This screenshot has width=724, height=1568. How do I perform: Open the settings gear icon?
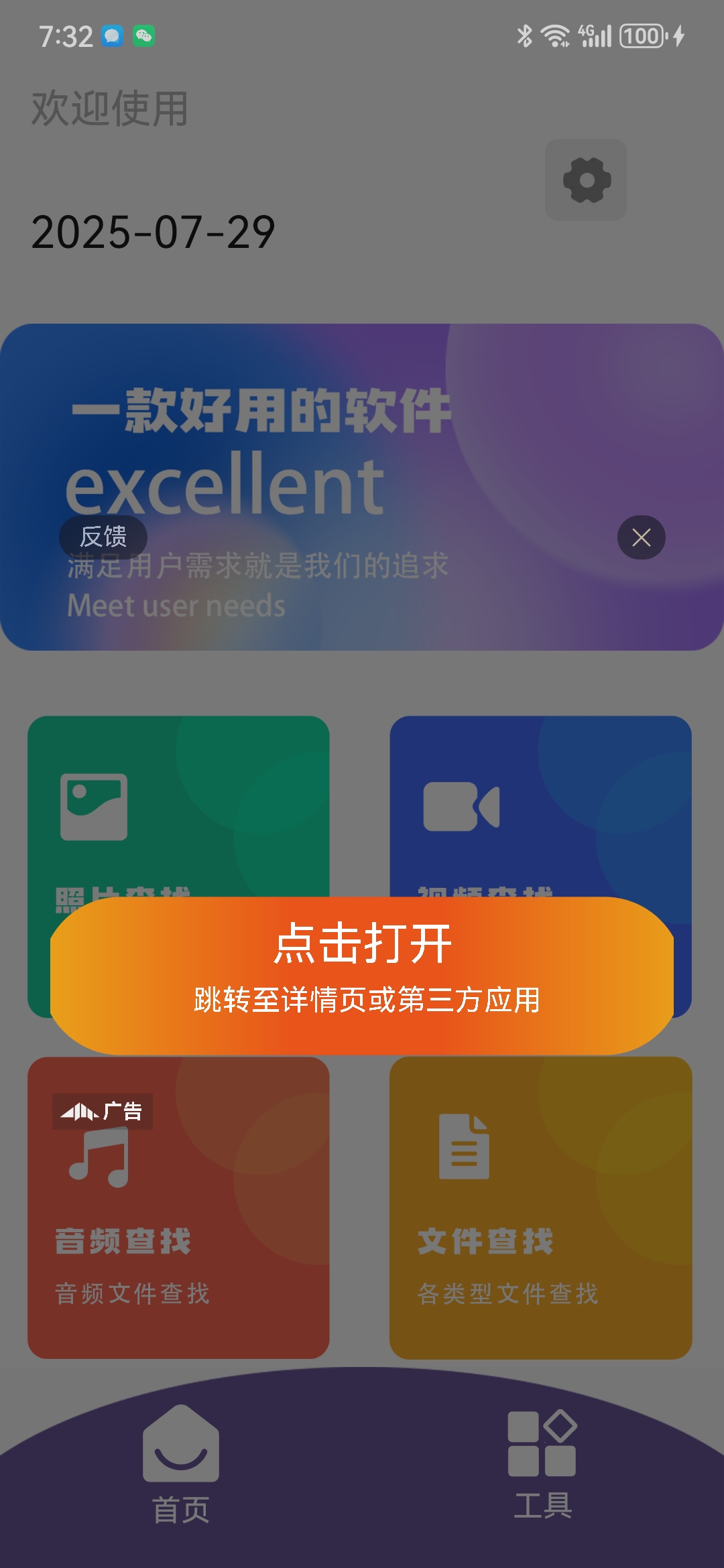[x=586, y=180]
